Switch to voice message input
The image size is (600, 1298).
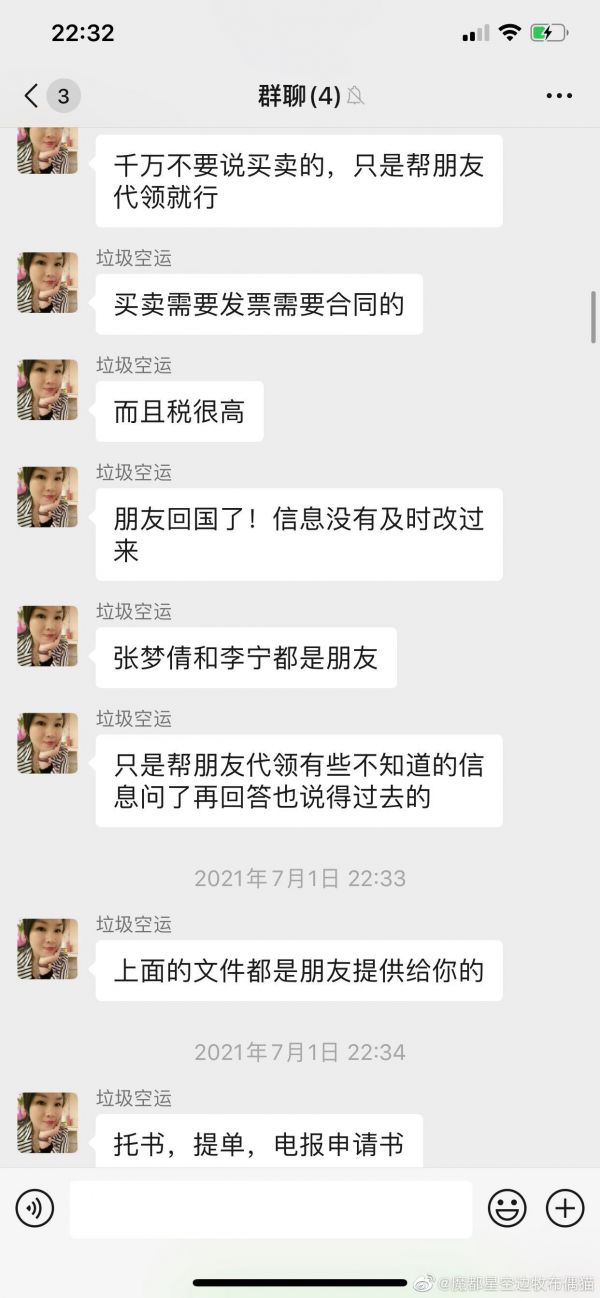point(35,1209)
